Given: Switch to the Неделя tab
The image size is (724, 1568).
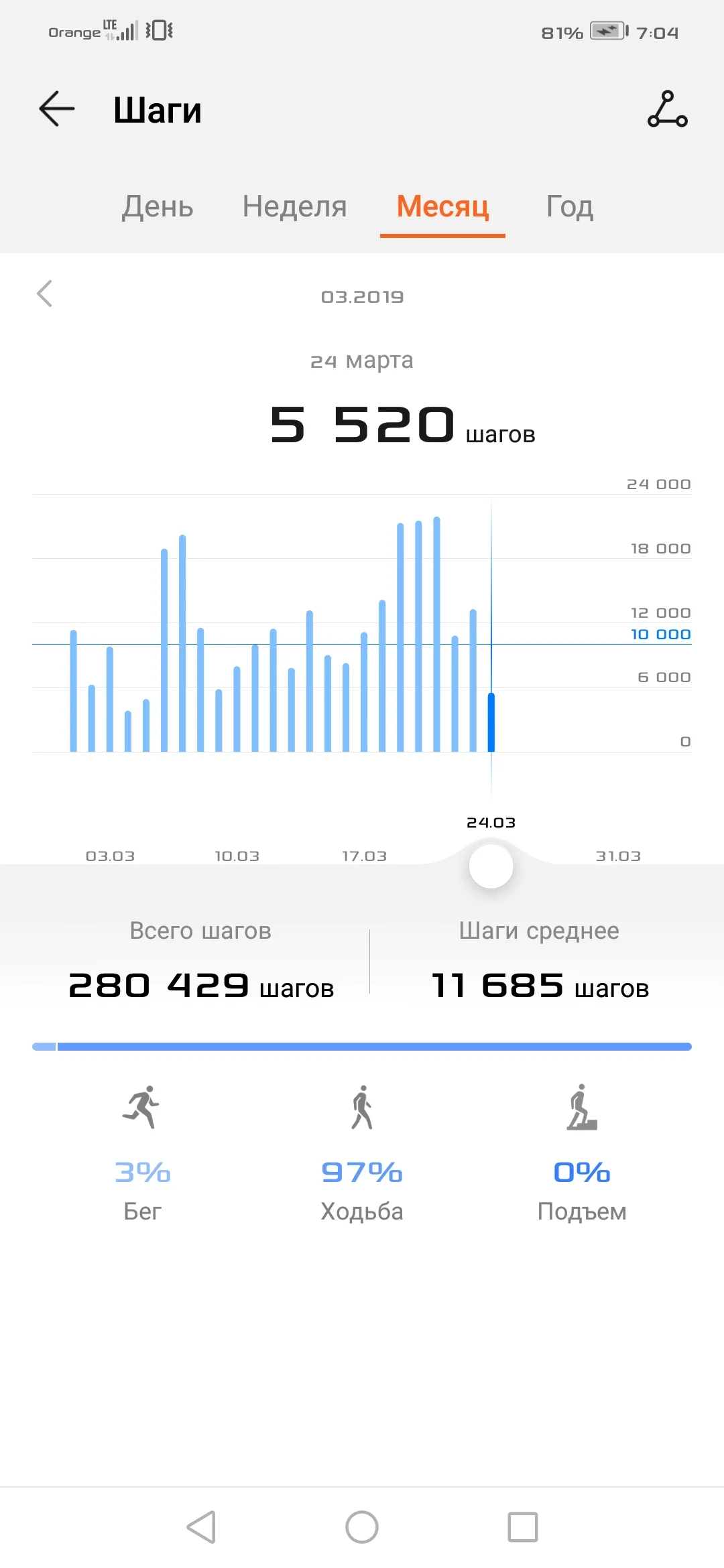Looking at the screenshot, I should [294, 206].
